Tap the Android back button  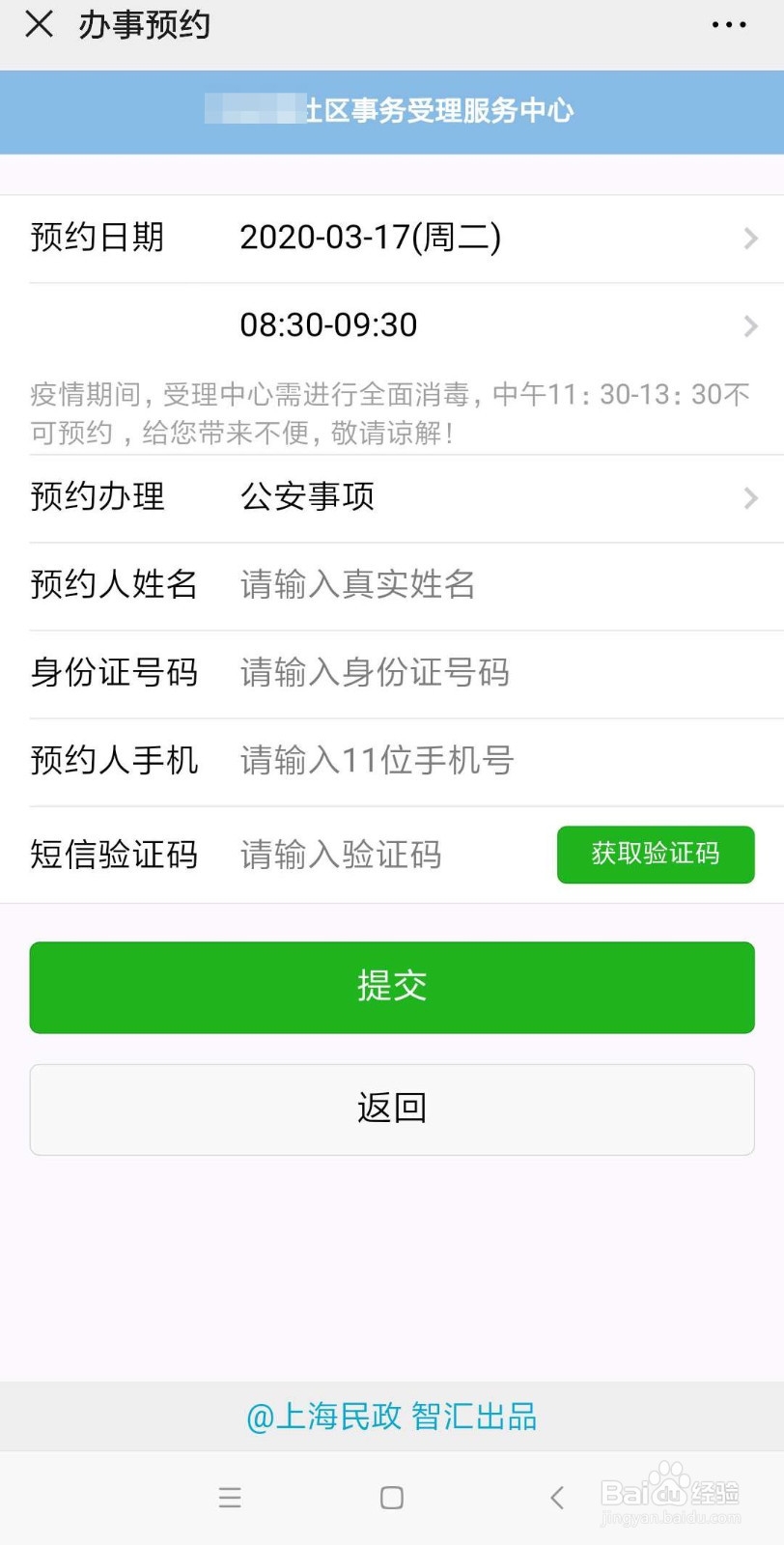pyautogui.click(x=556, y=1498)
